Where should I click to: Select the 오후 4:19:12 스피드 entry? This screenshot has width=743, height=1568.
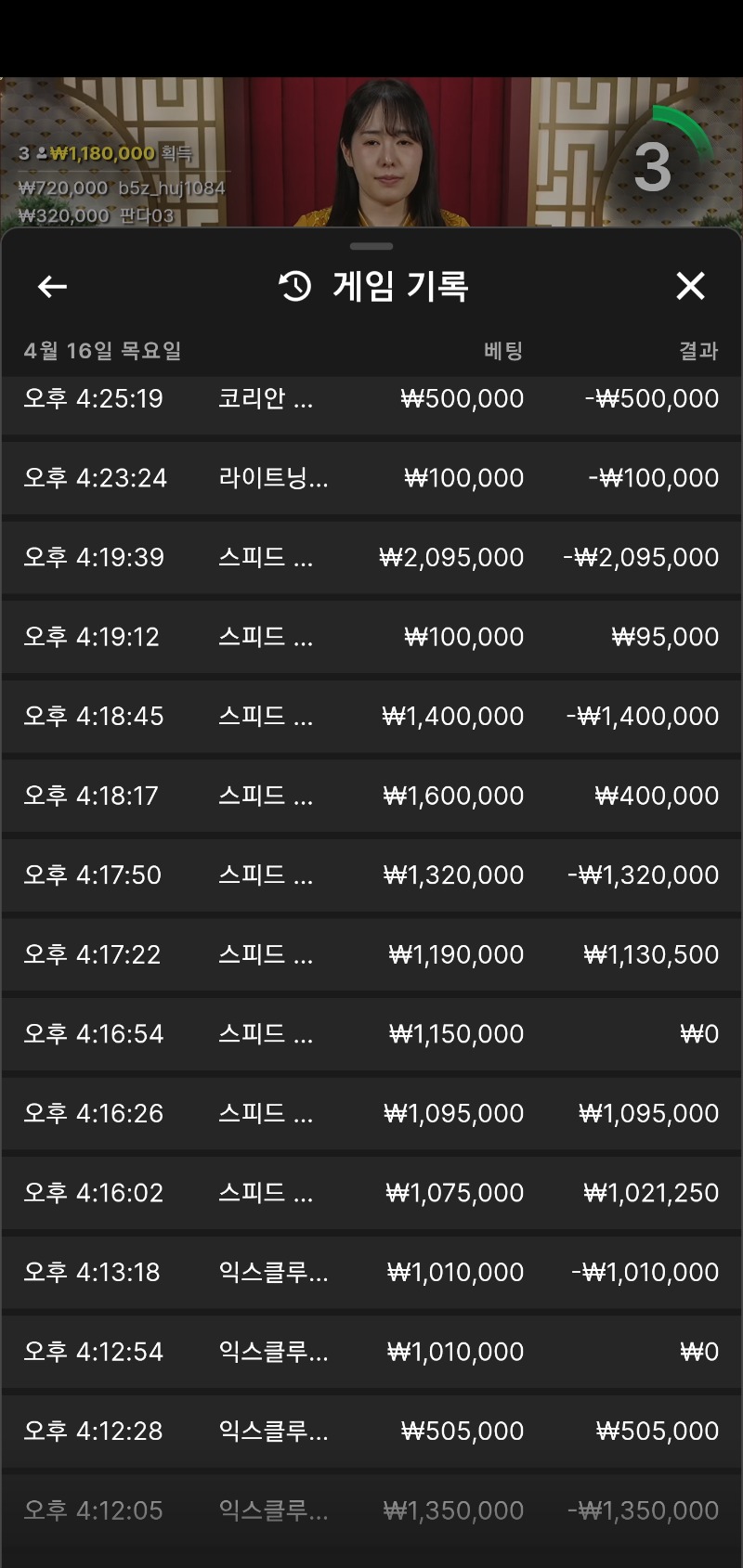[371, 637]
